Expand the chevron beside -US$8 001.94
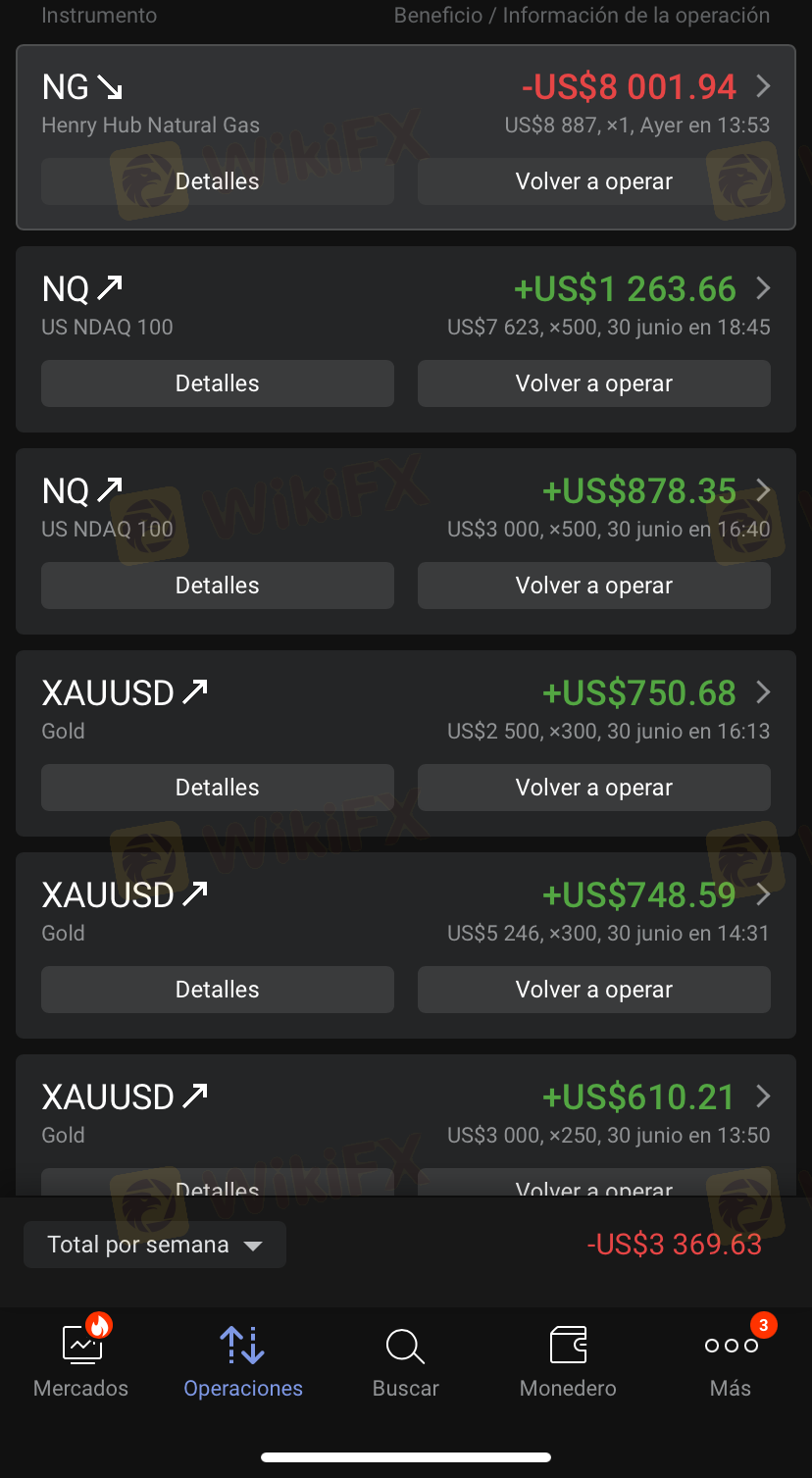 tap(763, 86)
